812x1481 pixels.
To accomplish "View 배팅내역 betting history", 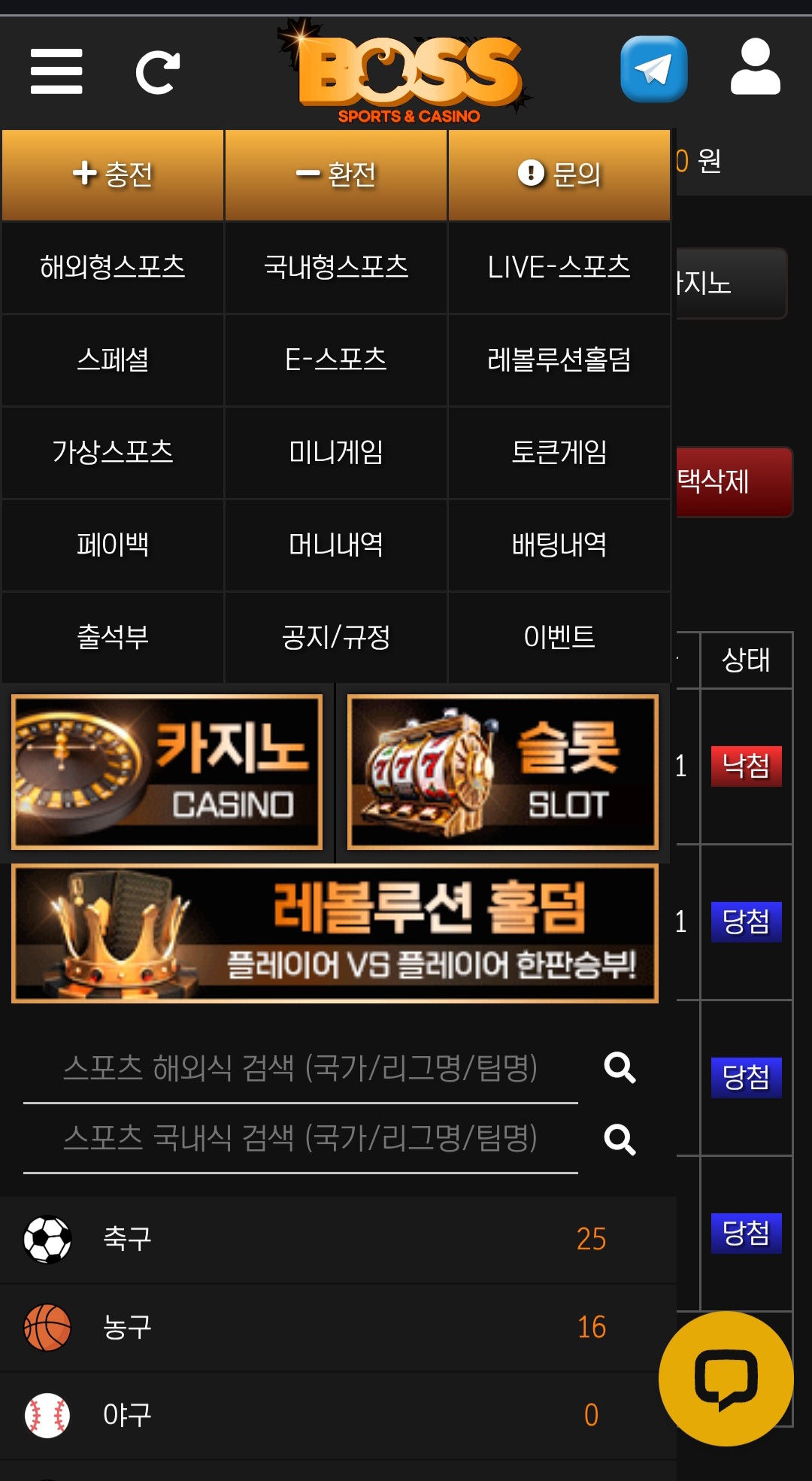I will click(559, 545).
